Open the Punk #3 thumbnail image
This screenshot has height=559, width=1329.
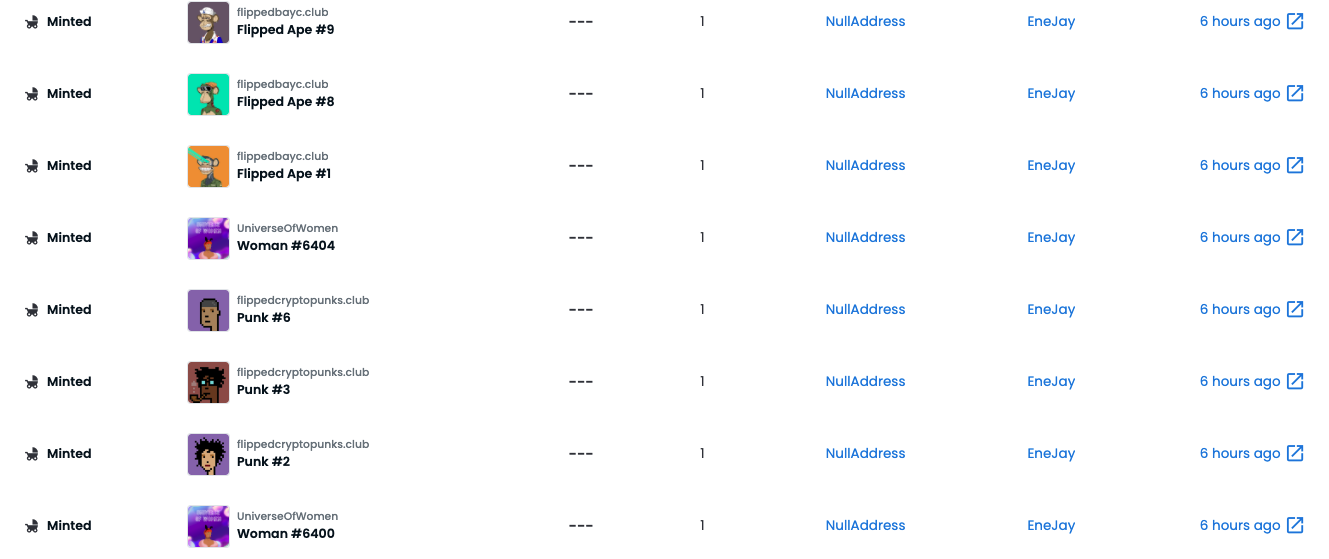(x=208, y=382)
